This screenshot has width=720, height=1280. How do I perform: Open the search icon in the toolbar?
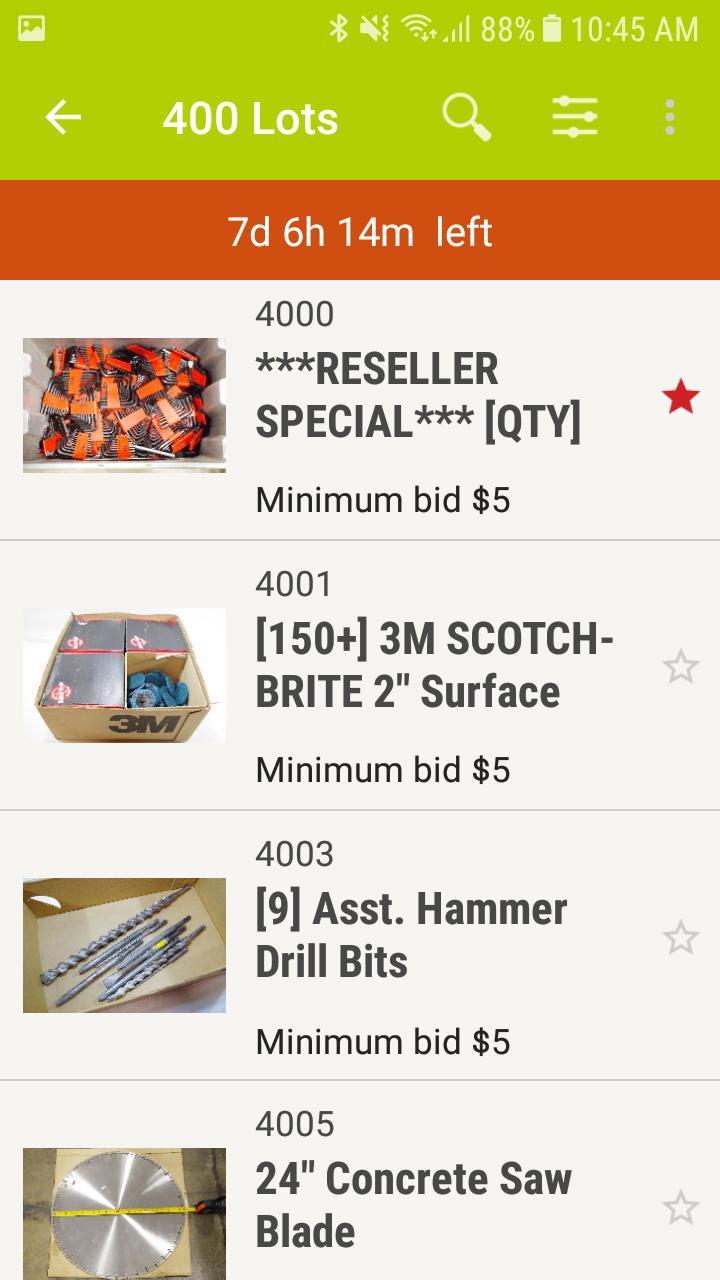pos(466,117)
